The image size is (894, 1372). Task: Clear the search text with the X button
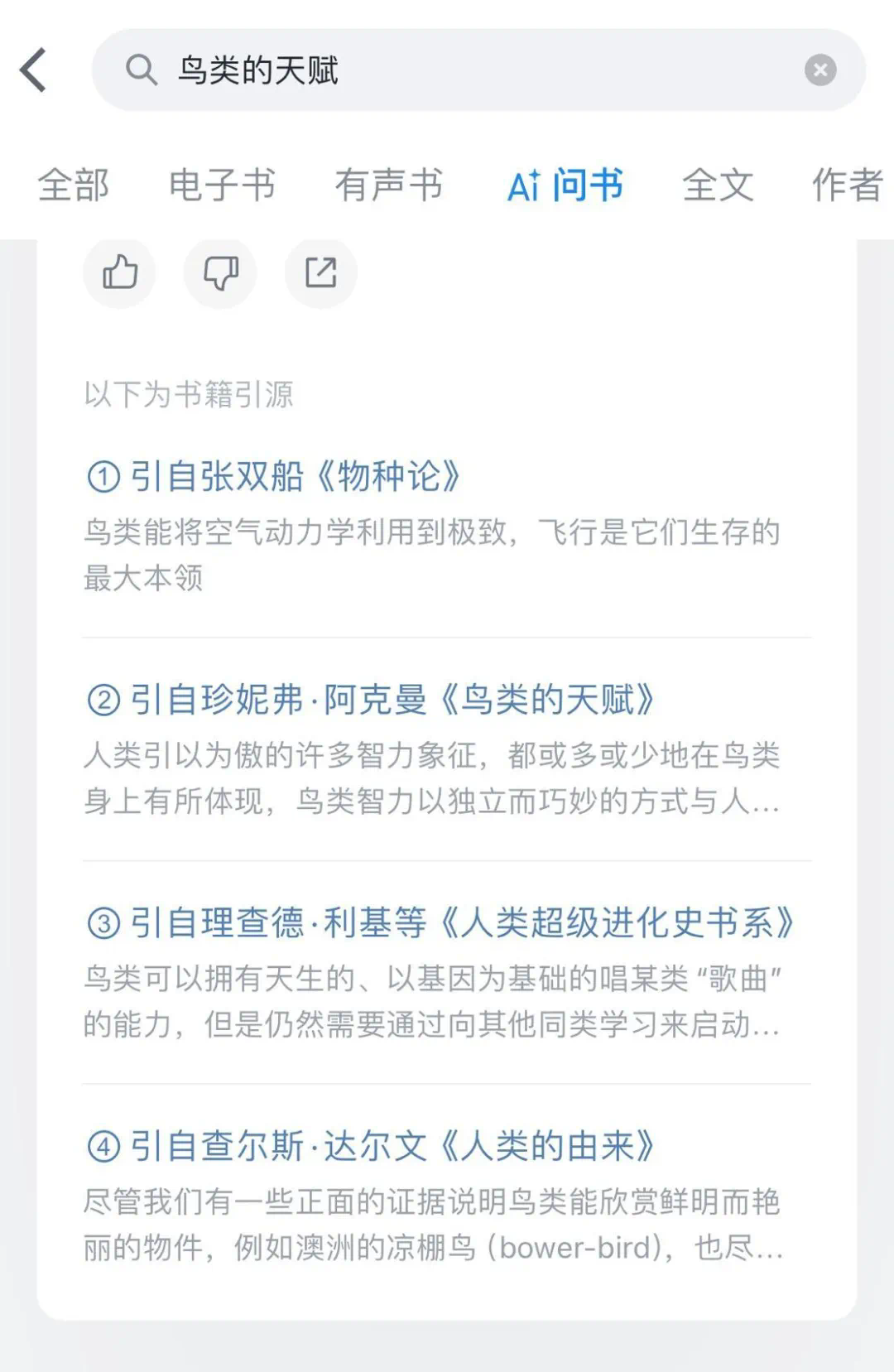pos(819,70)
